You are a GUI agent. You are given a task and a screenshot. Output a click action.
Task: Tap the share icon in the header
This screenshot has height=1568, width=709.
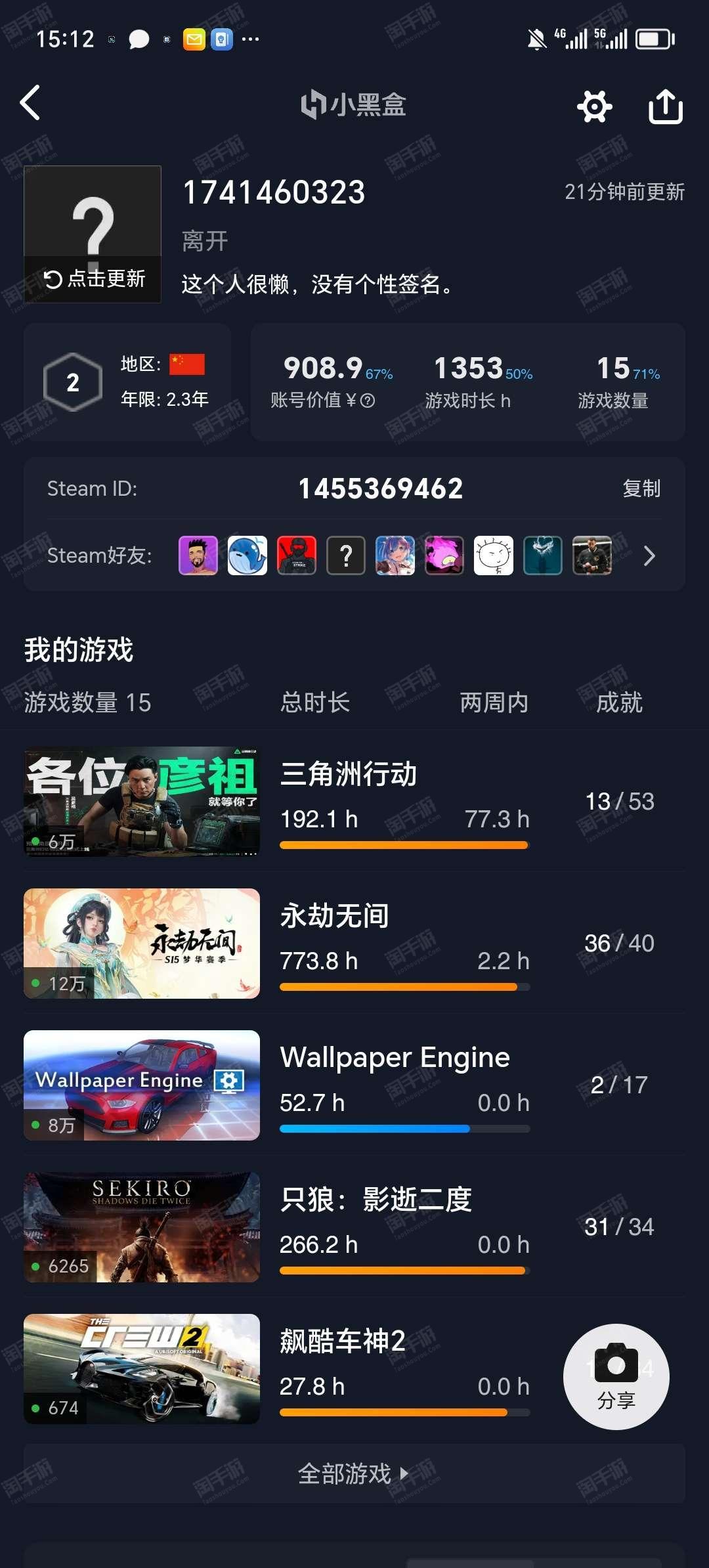coord(666,106)
